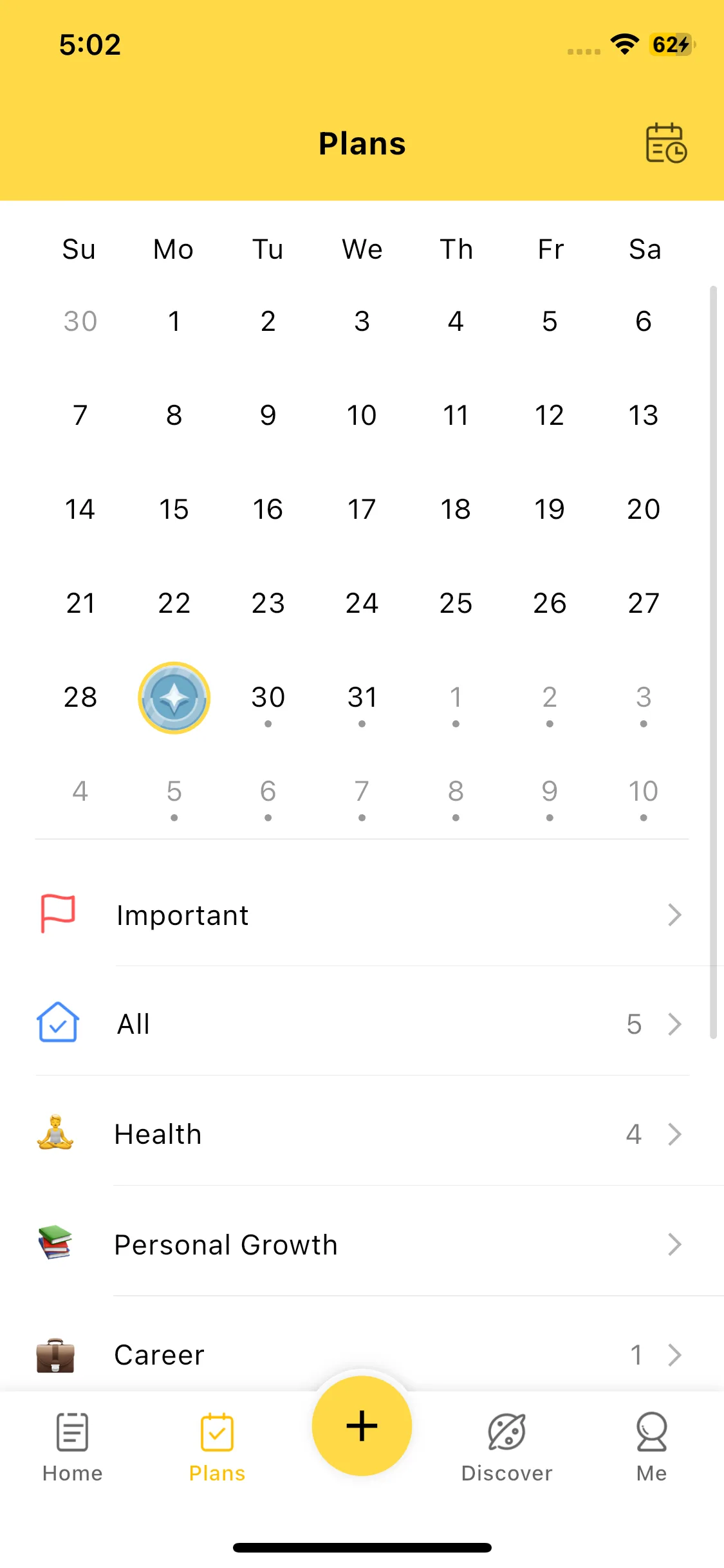Screen dimensions: 724x1568
Task: Select the highlighted date with star badge
Action: point(174,698)
